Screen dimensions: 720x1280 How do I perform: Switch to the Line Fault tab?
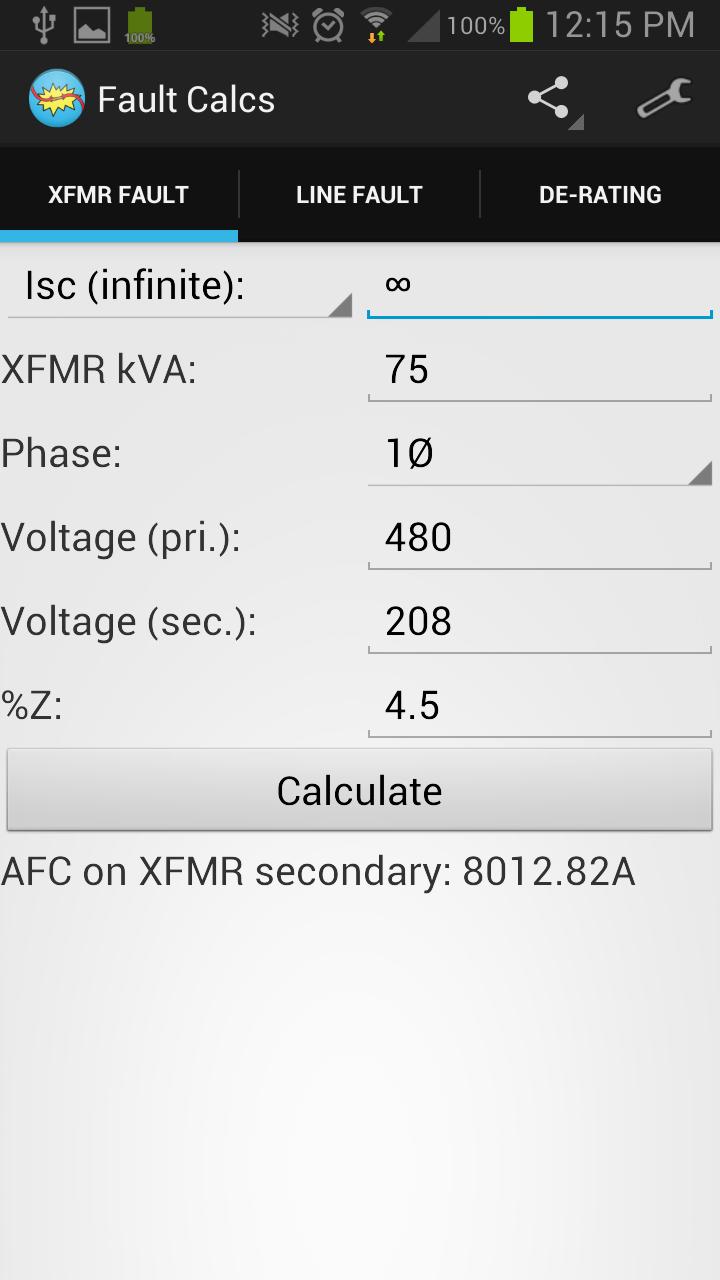[359, 195]
